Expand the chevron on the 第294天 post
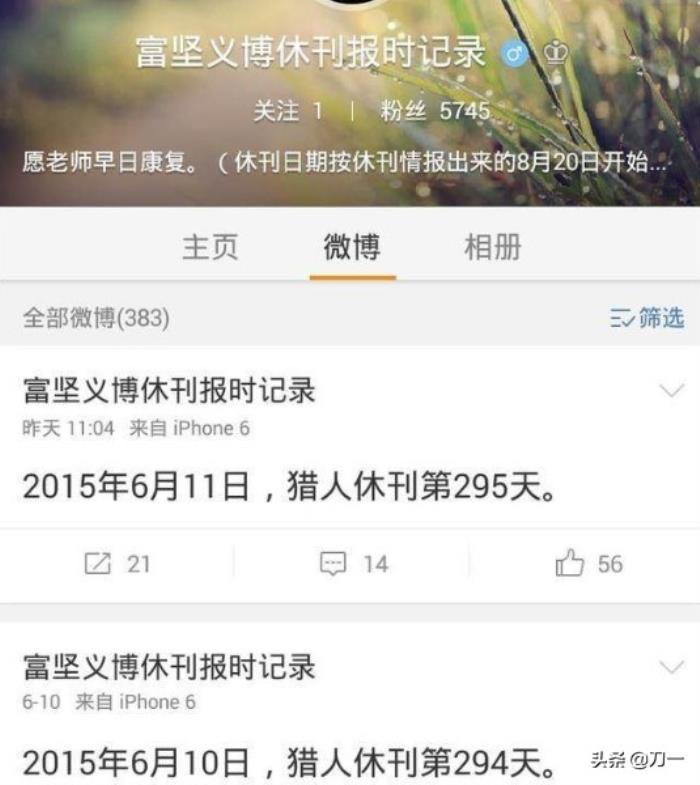700x785 pixels. point(672,666)
